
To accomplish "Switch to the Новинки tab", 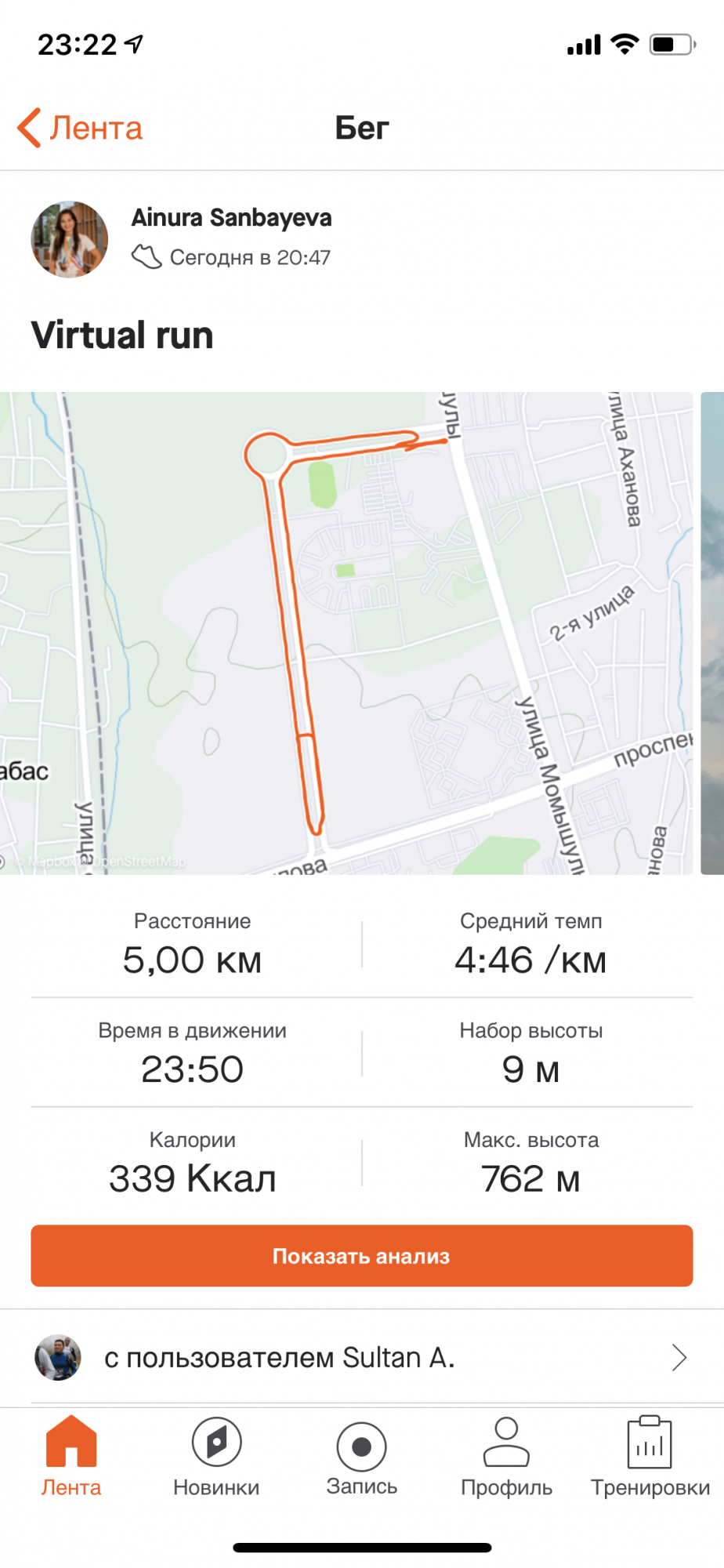I will click(x=216, y=1456).
